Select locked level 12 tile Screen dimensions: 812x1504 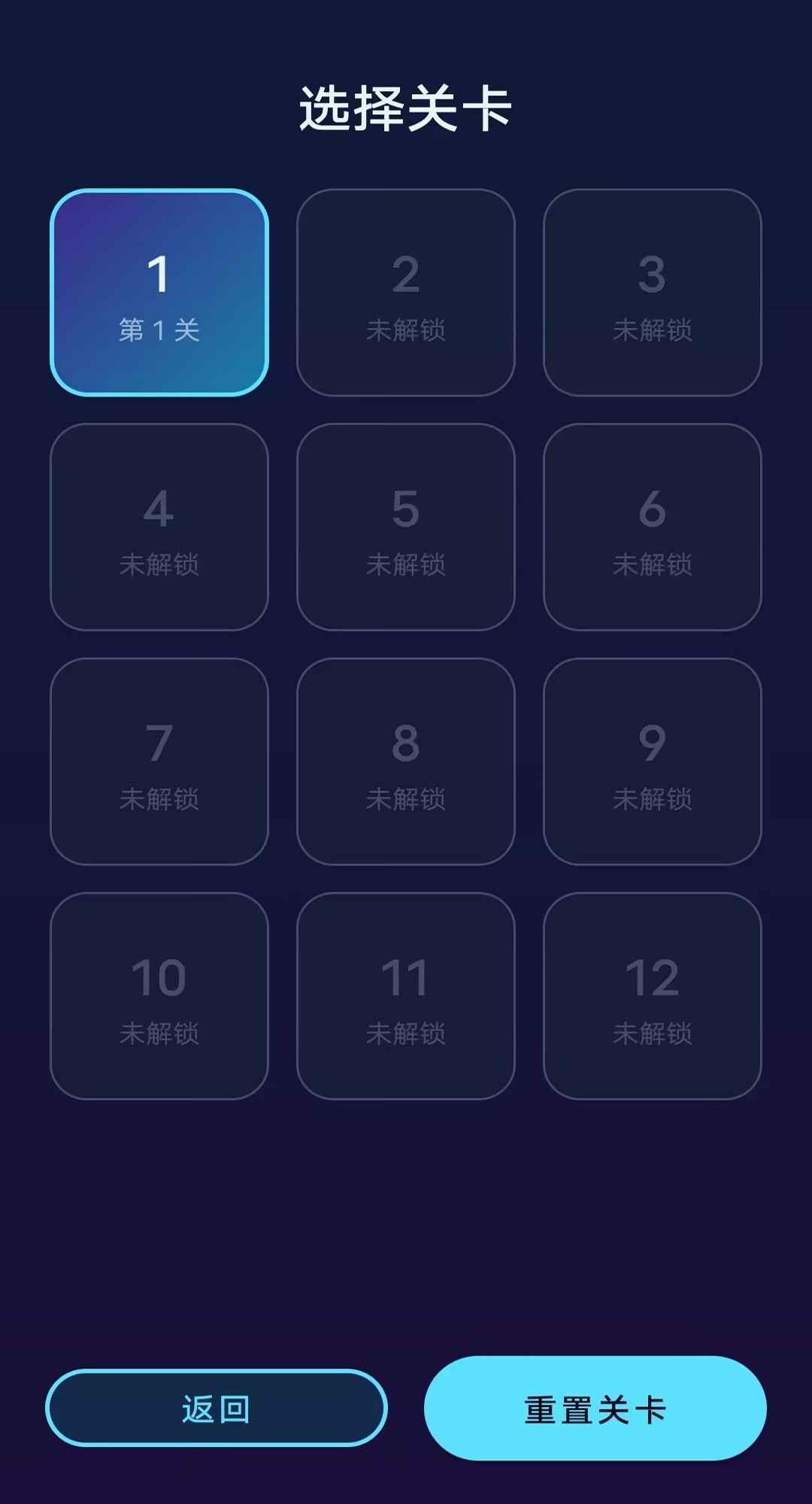point(653,996)
